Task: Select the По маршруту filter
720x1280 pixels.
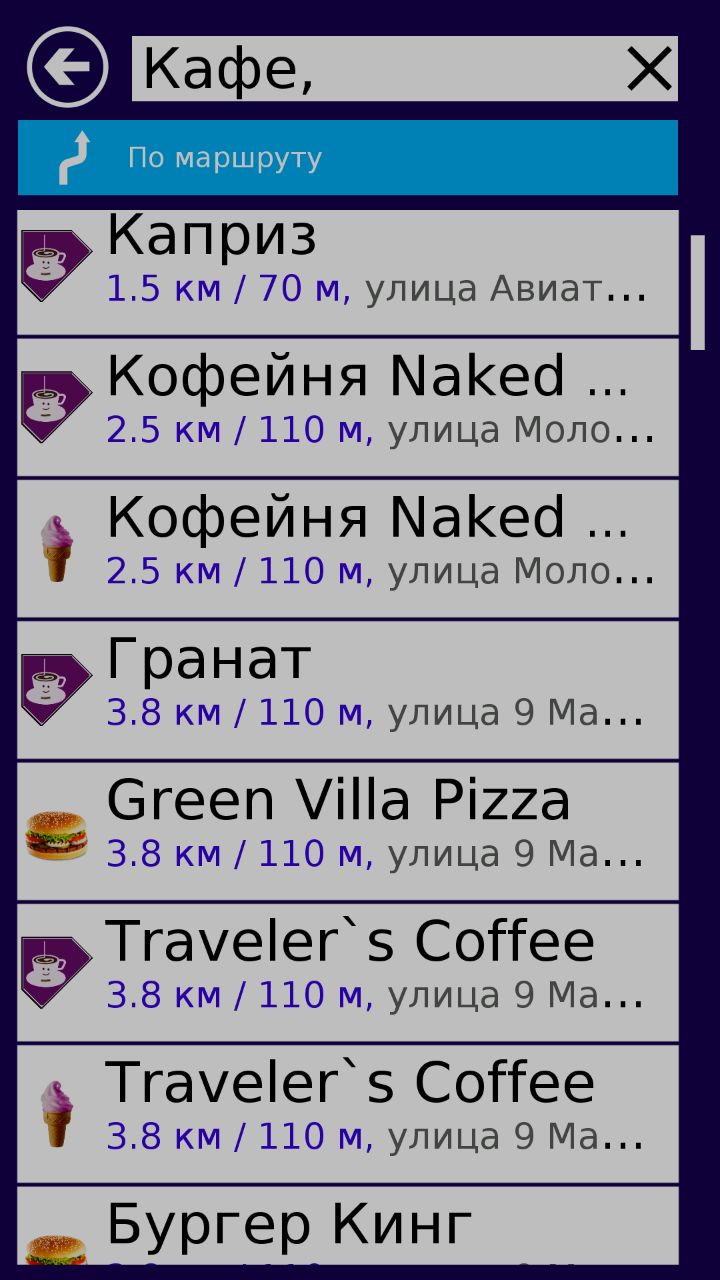Action: click(x=348, y=158)
